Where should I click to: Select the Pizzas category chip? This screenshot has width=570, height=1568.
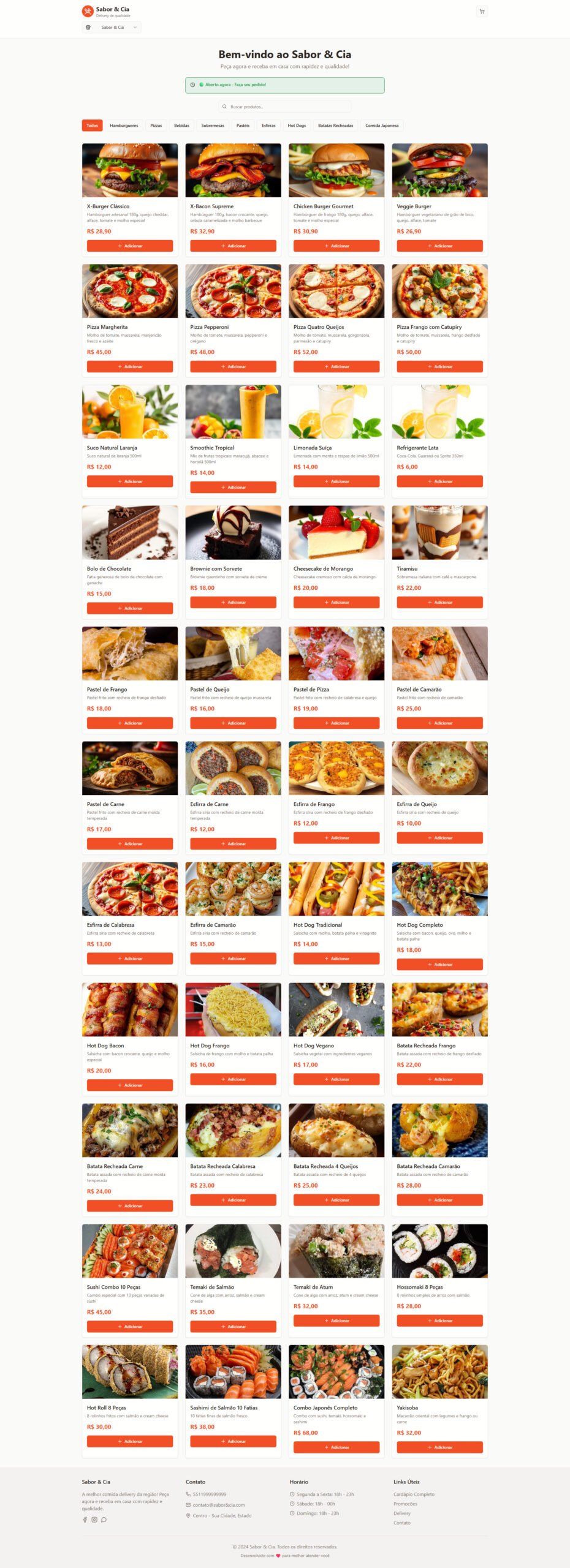click(156, 126)
